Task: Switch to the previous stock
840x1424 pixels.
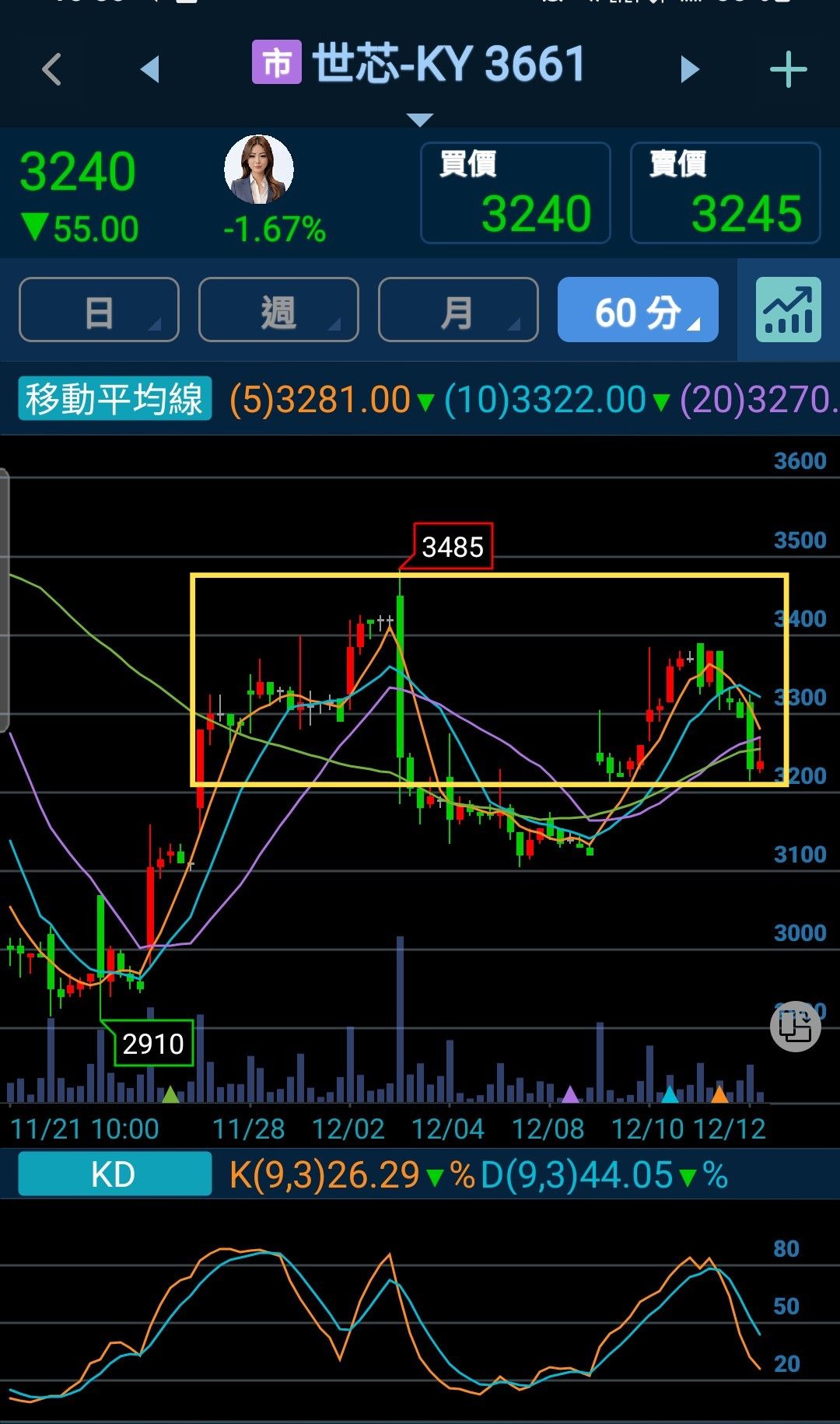Action: click(149, 70)
